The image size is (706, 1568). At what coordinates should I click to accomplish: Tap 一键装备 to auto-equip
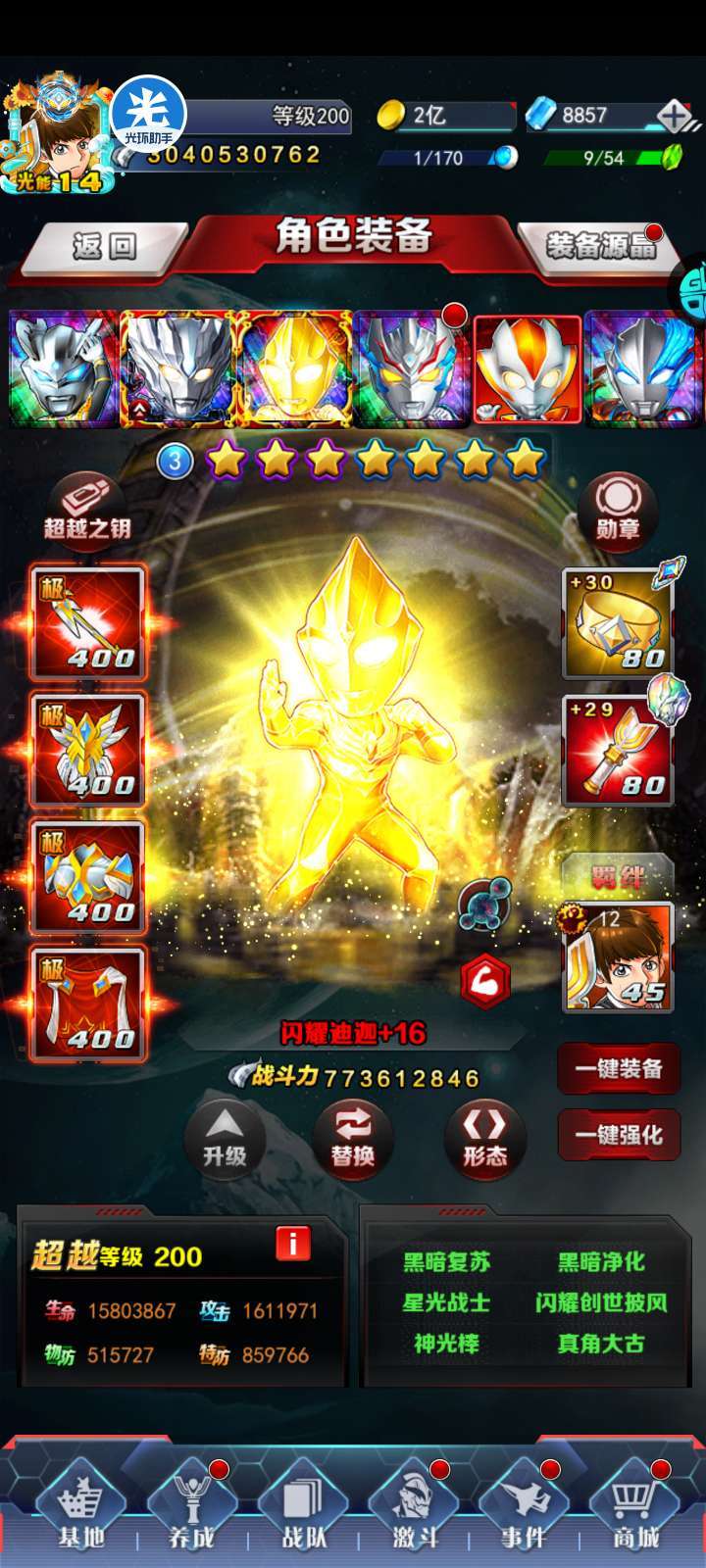click(x=619, y=1068)
